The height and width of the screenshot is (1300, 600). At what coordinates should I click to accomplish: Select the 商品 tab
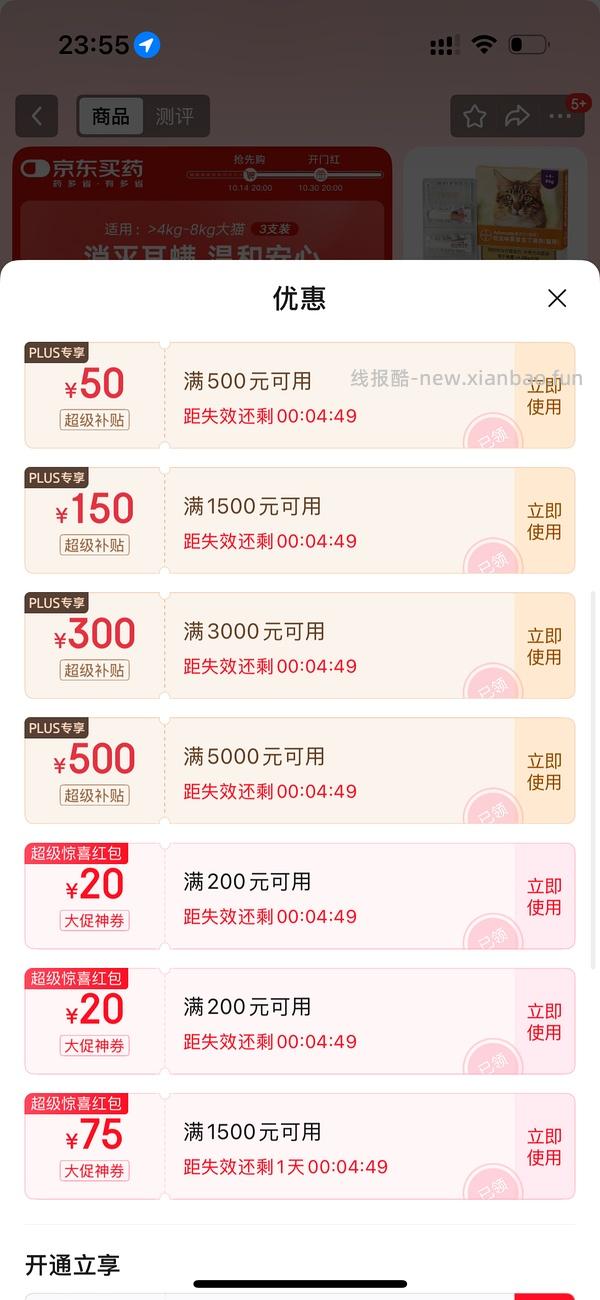click(x=111, y=116)
